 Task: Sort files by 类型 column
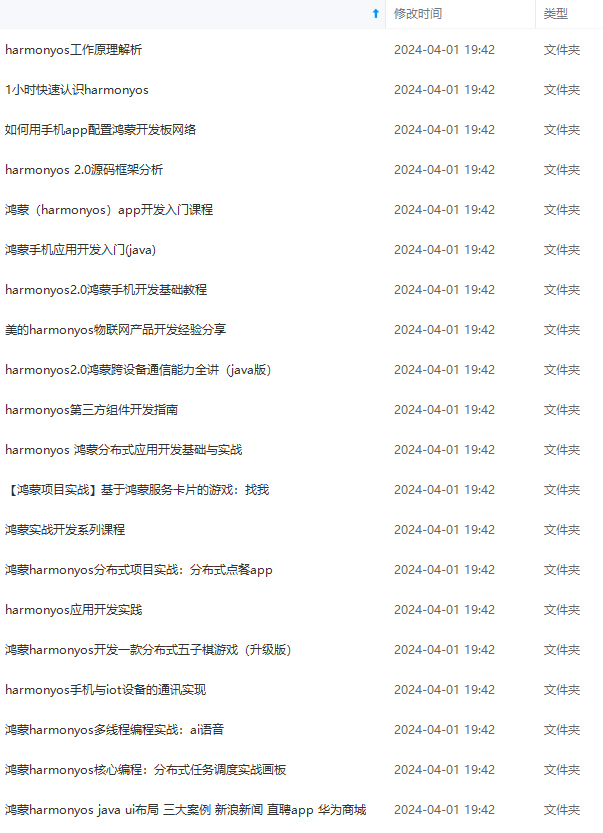556,14
